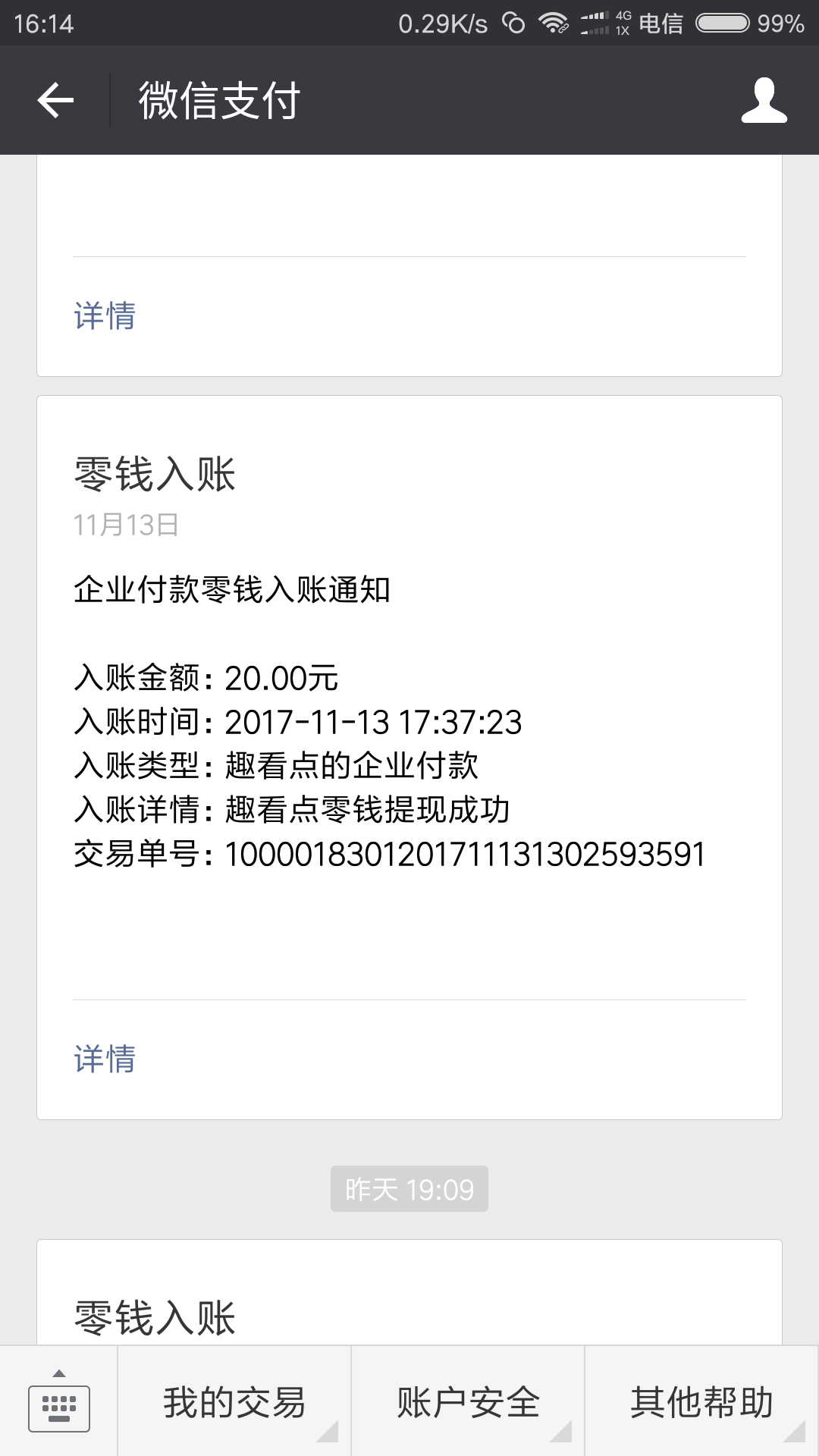This screenshot has width=819, height=1456.
Task: Open the account profile icon
Action: pos(764,100)
